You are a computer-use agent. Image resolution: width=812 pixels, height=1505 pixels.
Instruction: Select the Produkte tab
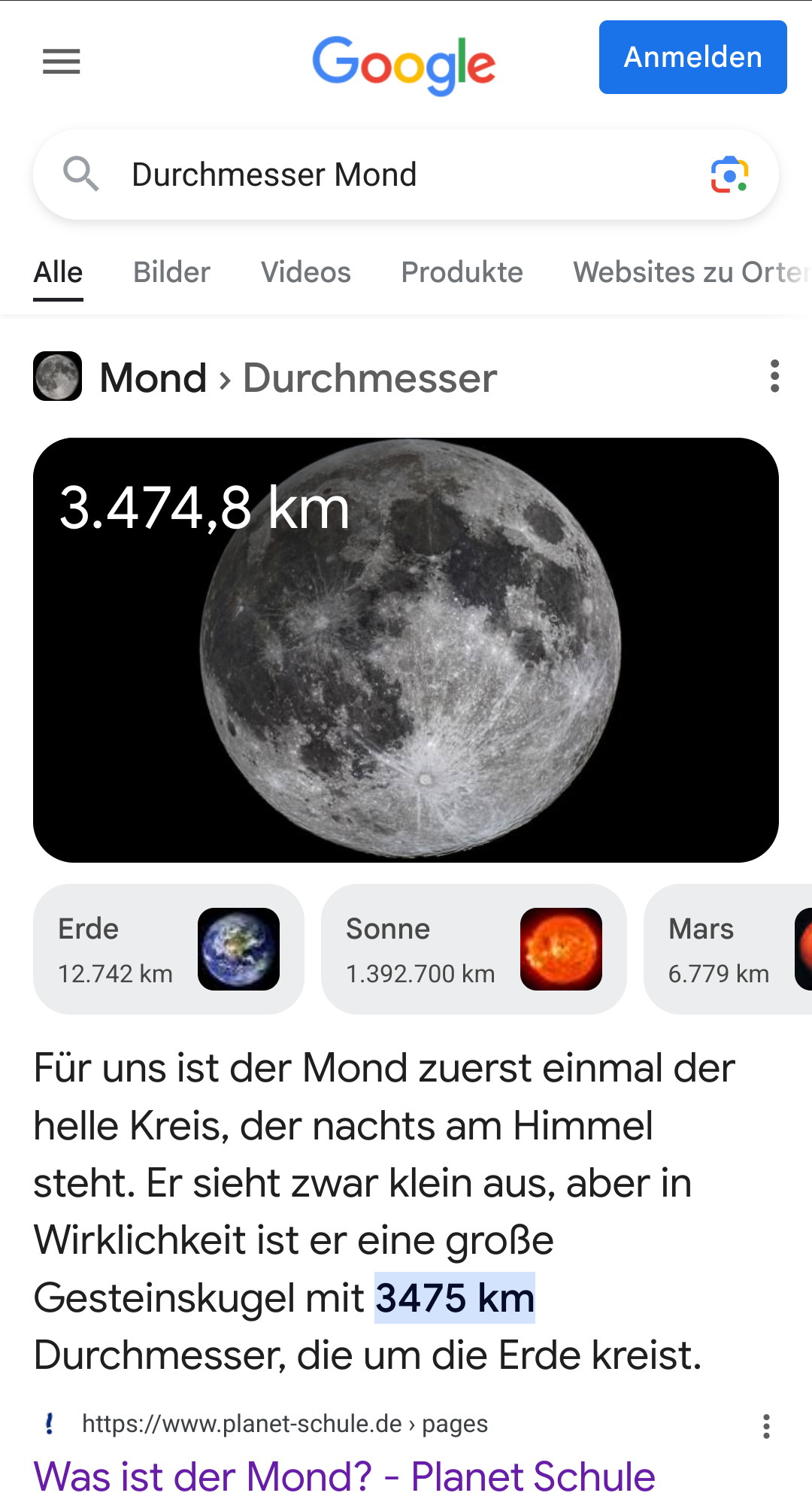tap(462, 272)
